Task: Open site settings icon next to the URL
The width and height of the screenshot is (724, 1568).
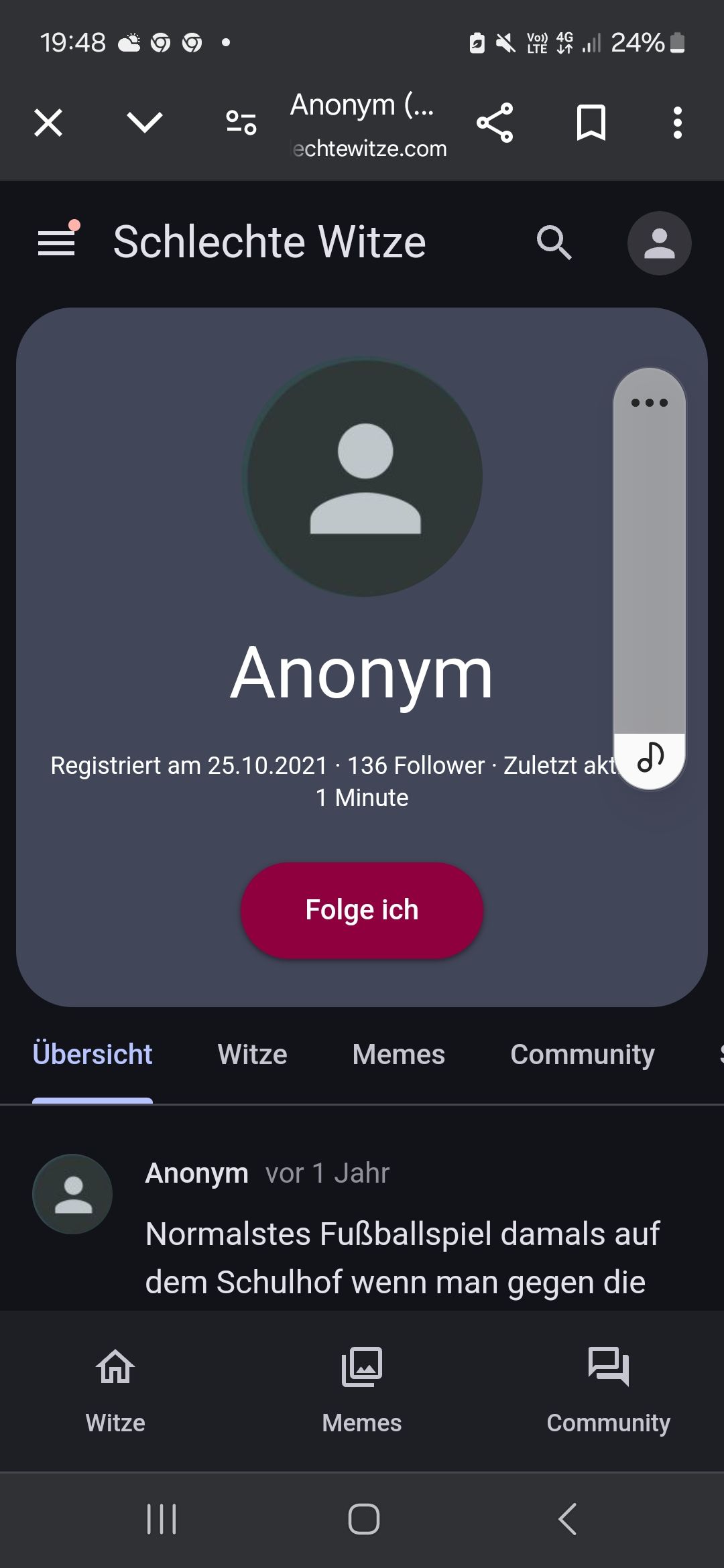Action: [x=241, y=123]
